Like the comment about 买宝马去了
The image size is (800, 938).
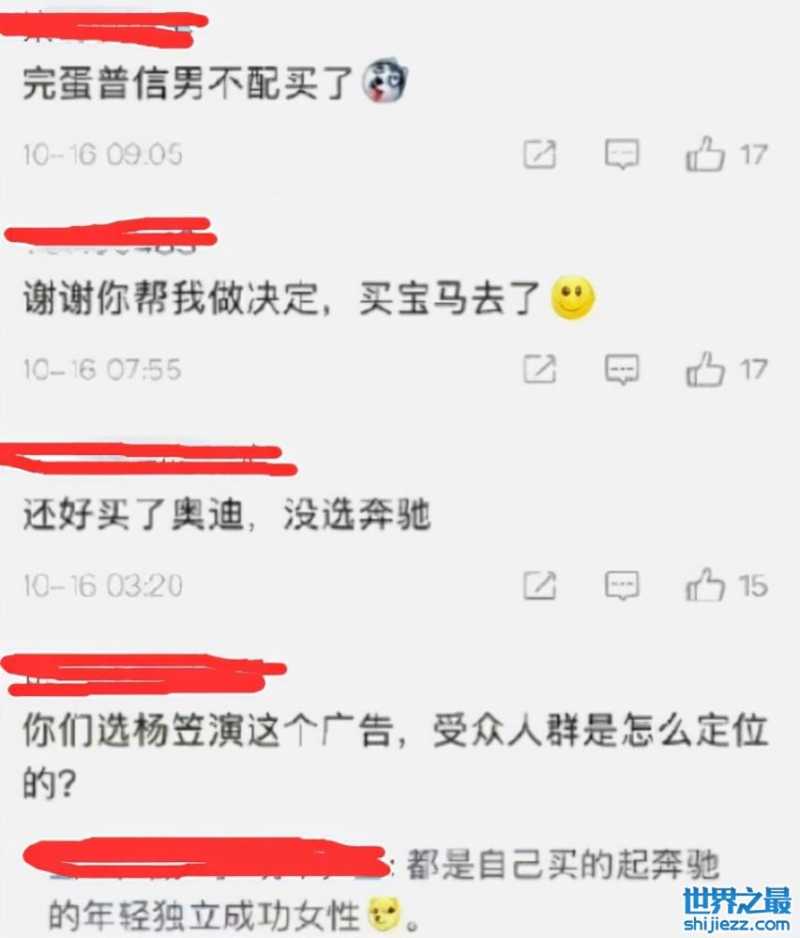coord(705,369)
